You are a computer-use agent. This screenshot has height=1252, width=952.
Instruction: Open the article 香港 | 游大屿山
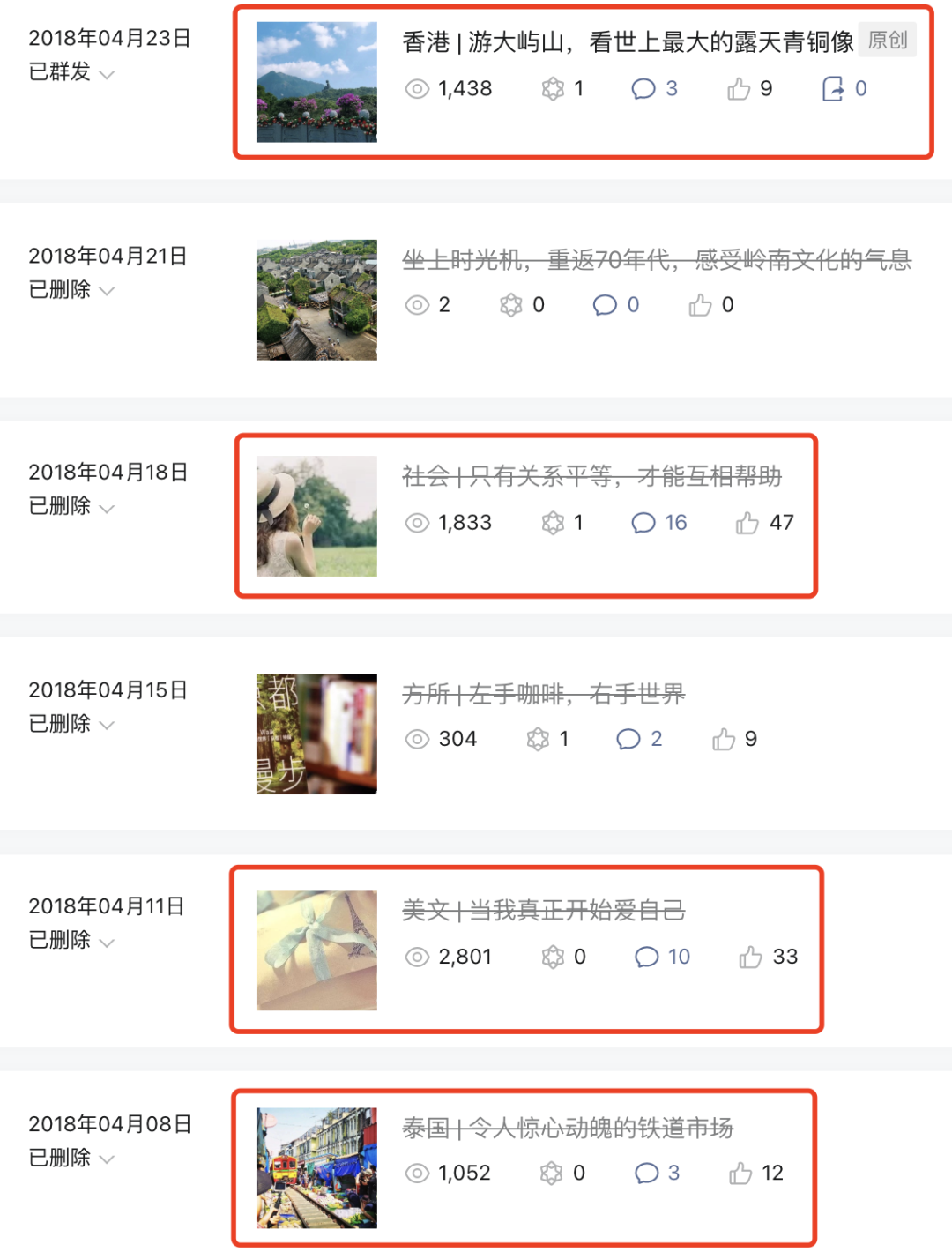click(628, 41)
